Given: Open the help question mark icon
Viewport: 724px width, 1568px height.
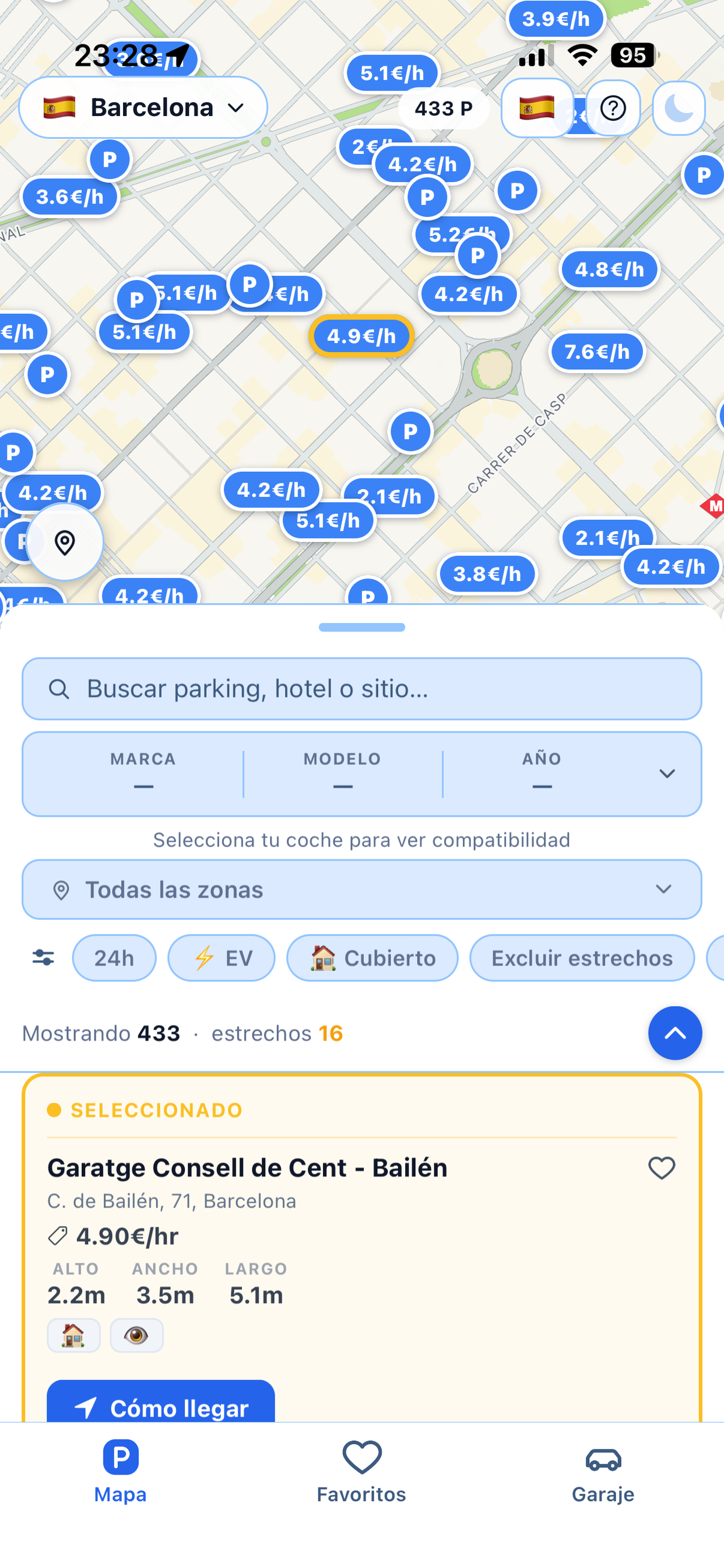Looking at the screenshot, I should point(613,108).
